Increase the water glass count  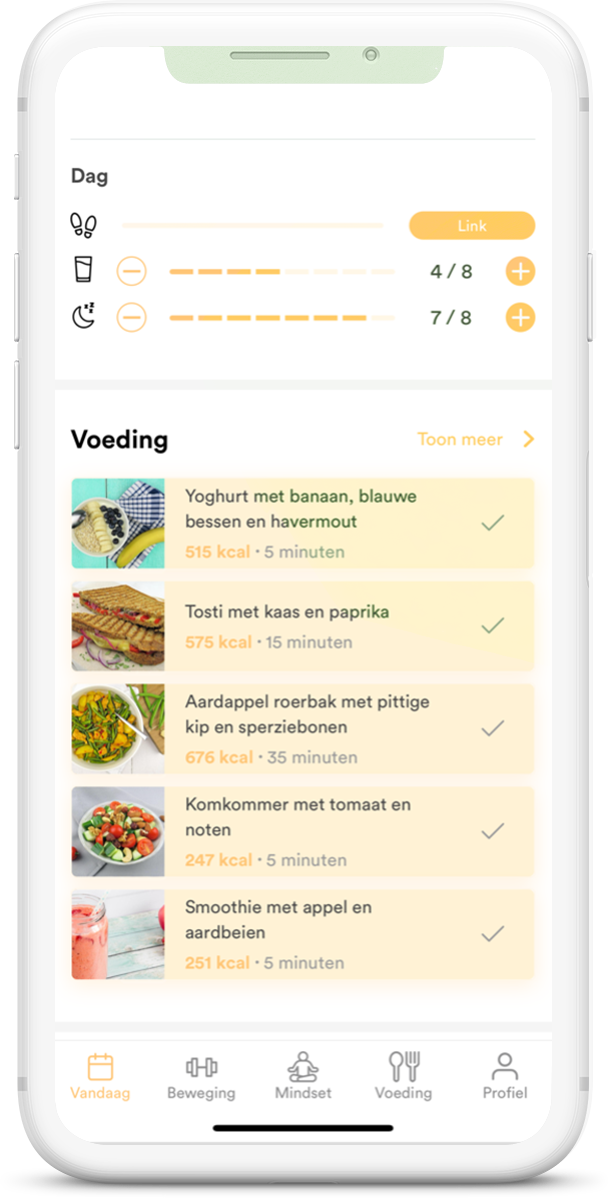click(520, 271)
